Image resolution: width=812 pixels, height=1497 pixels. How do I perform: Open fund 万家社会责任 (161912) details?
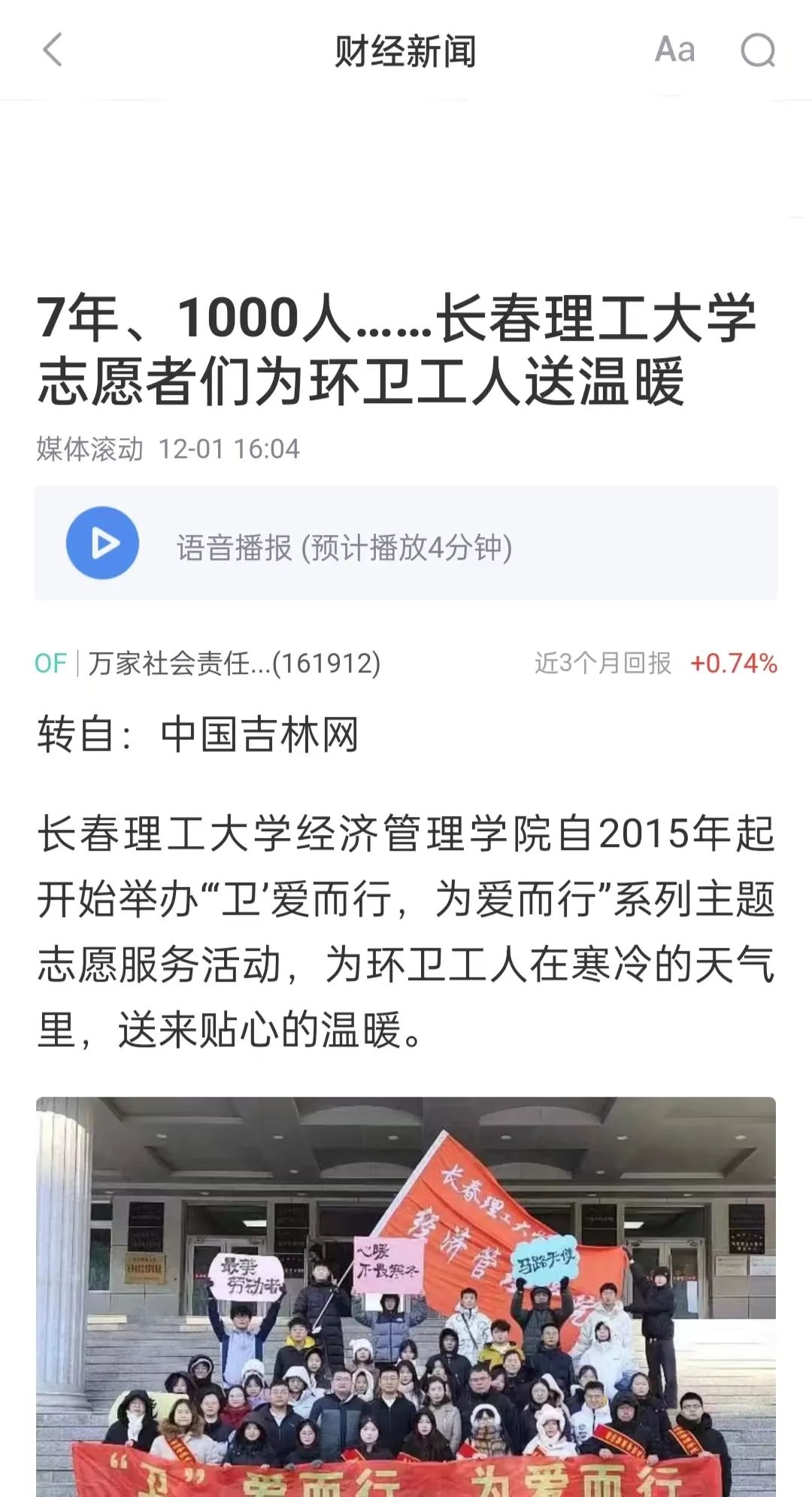pyautogui.click(x=235, y=663)
